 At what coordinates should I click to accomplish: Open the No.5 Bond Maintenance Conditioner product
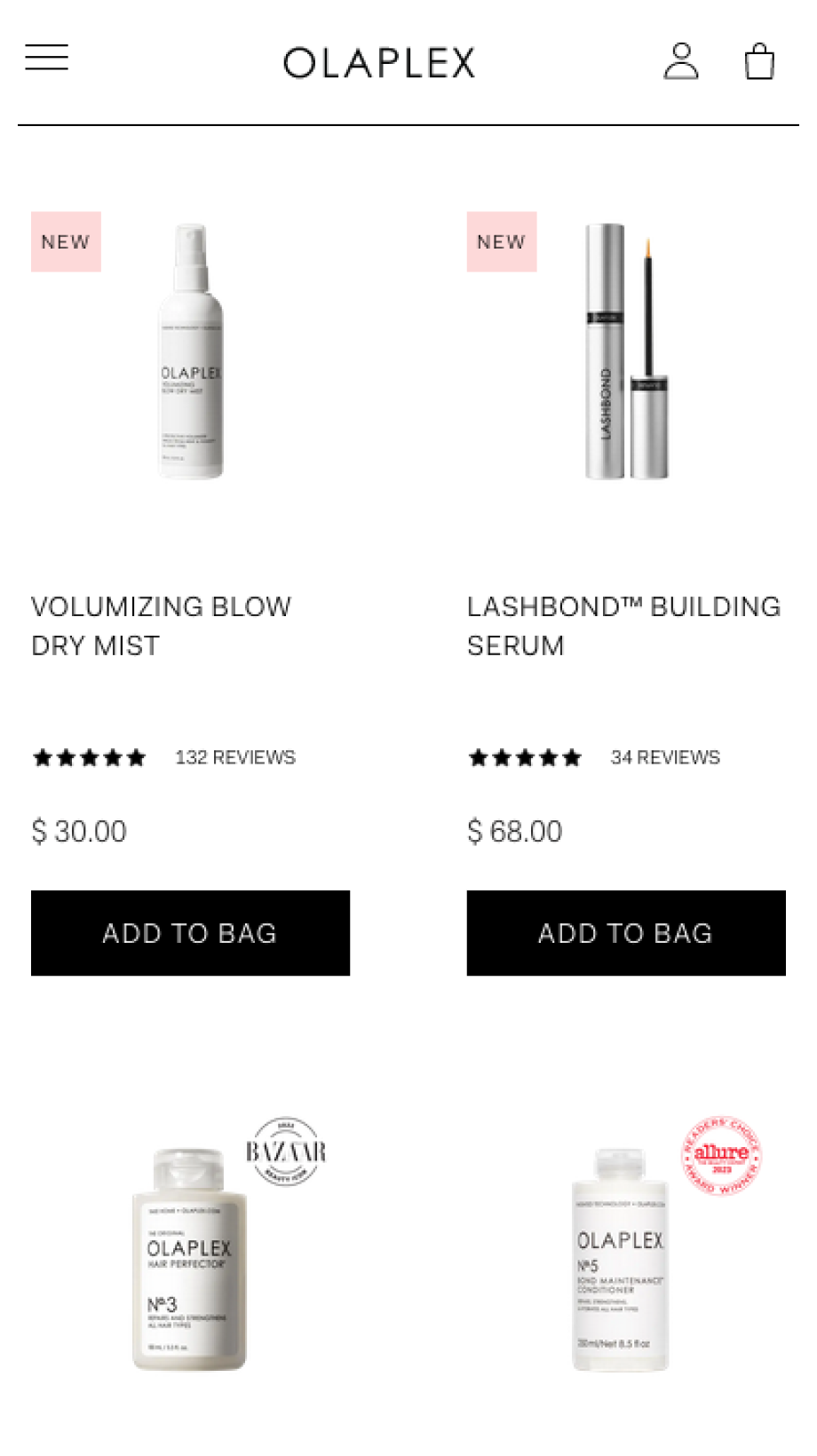[x=620, y=1259]
